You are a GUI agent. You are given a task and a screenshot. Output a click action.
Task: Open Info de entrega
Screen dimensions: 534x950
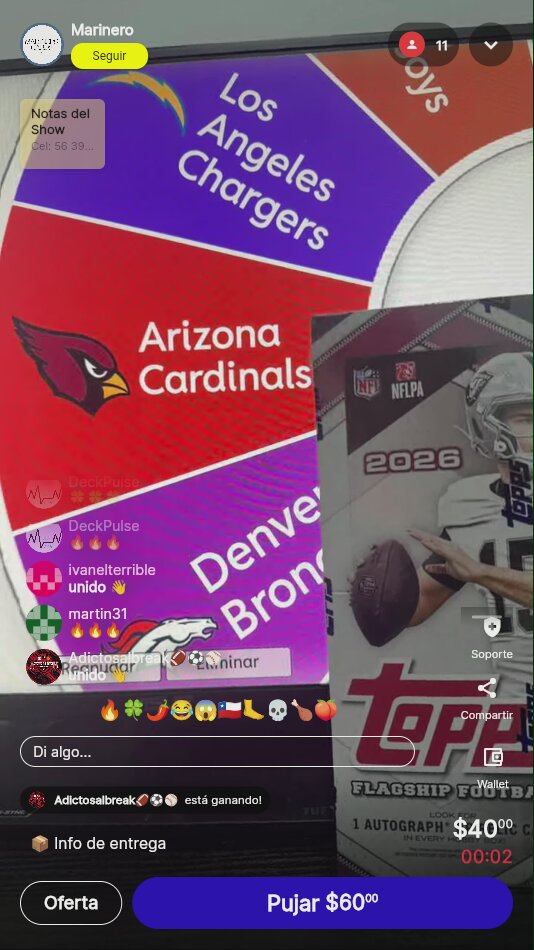98,843
